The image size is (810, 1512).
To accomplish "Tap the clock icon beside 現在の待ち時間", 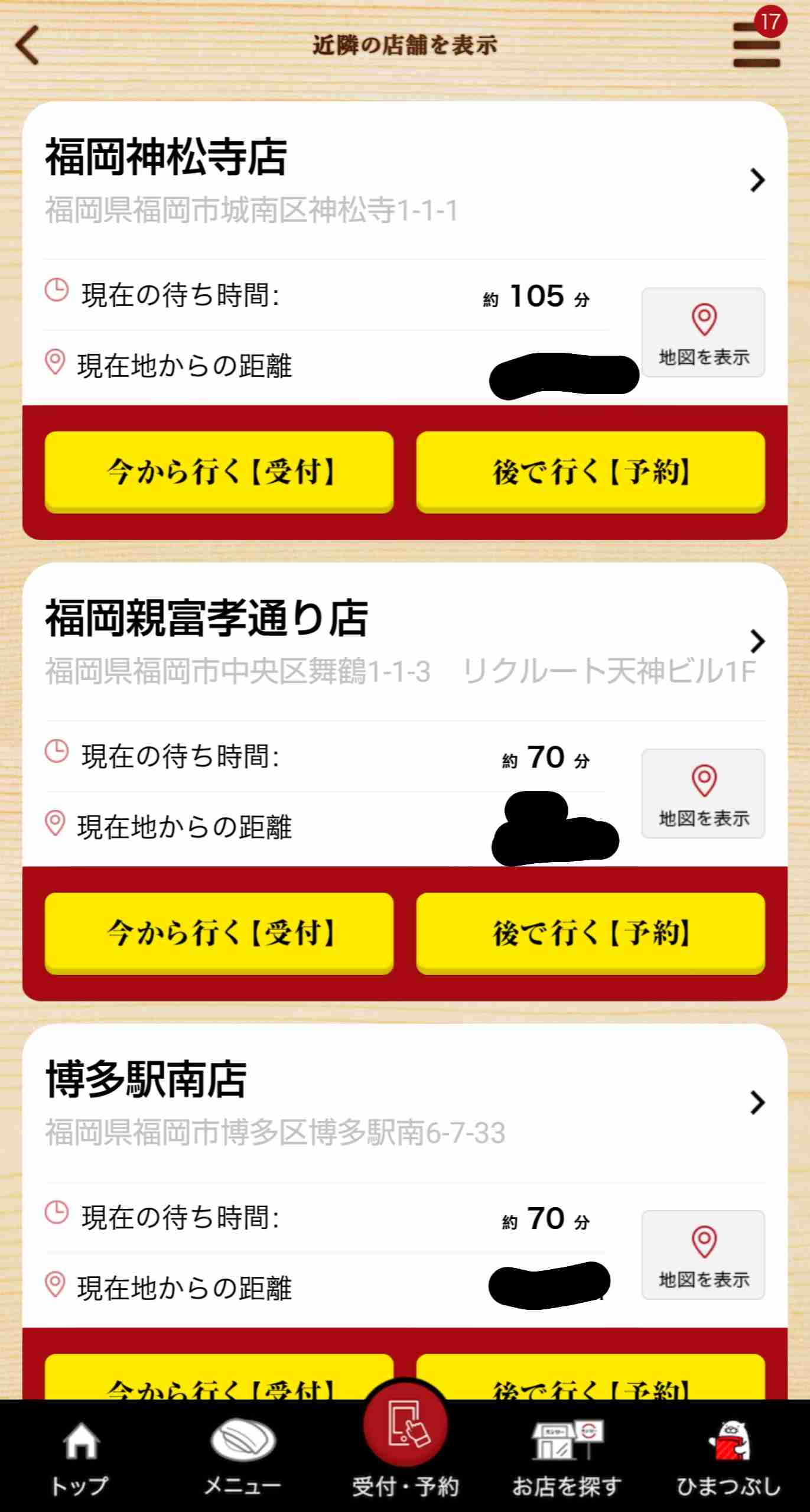I will tap(57, 289).
